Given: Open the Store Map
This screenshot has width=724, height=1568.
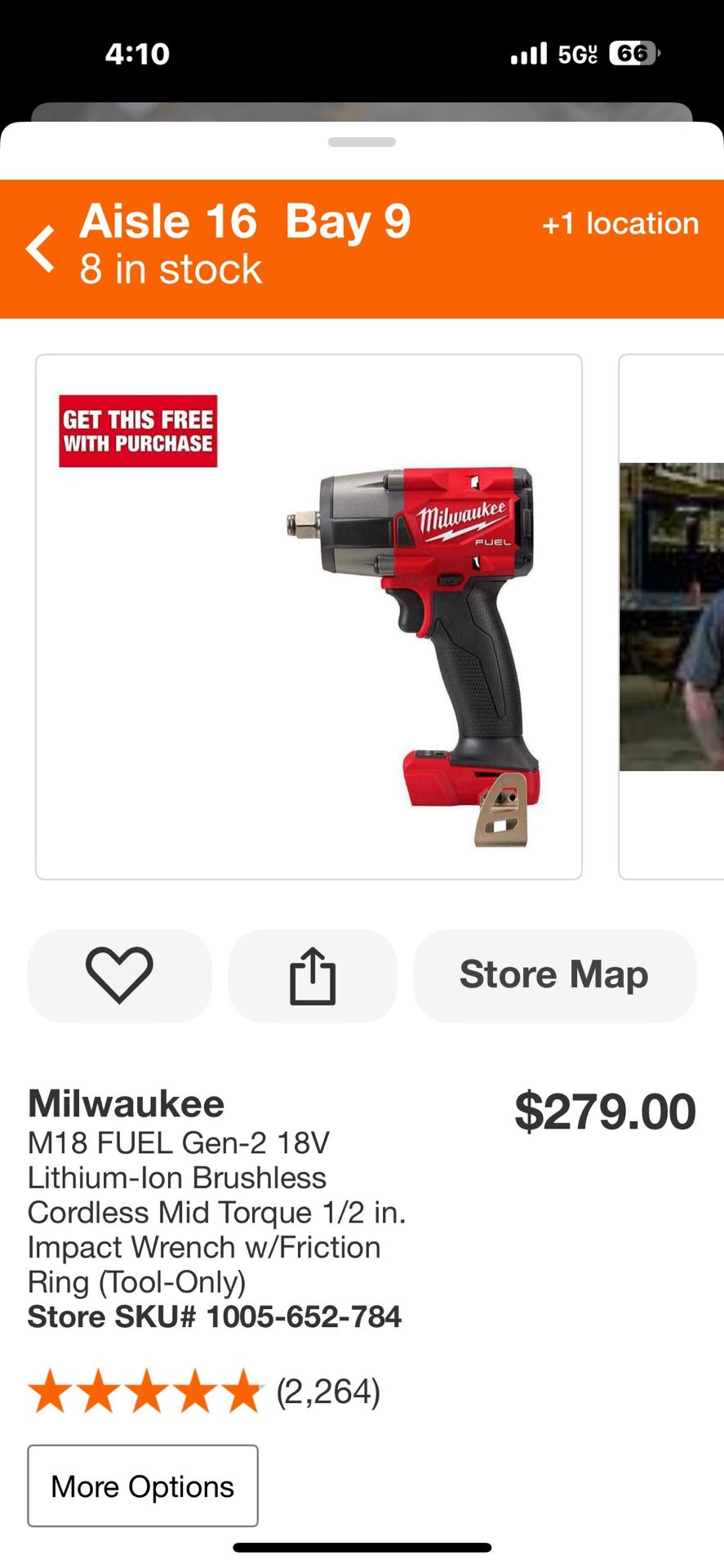Looking at the screenshot, I should click(x=554, y=973).
